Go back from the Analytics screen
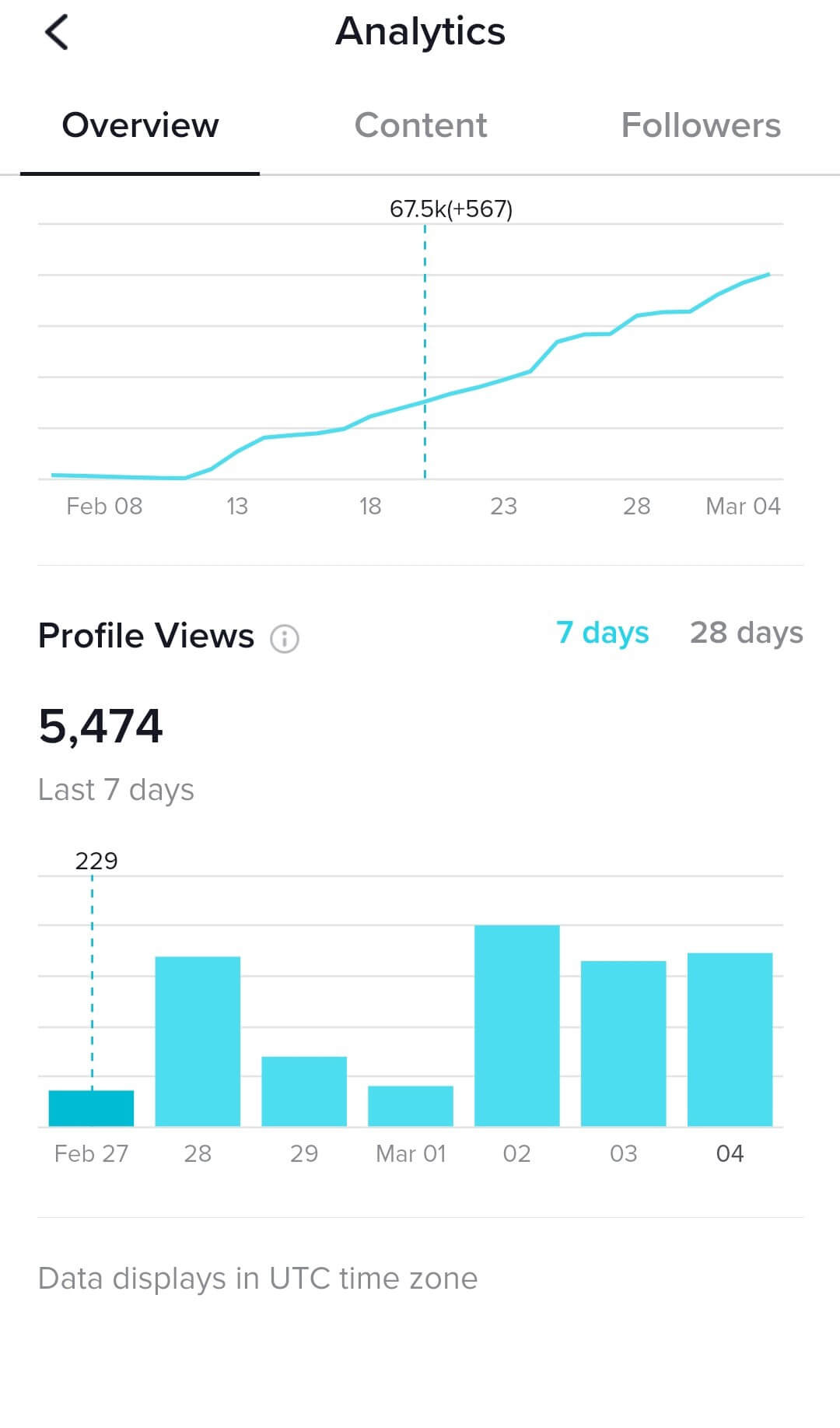This screenshot has height=1428, width=840. (57, 33)
